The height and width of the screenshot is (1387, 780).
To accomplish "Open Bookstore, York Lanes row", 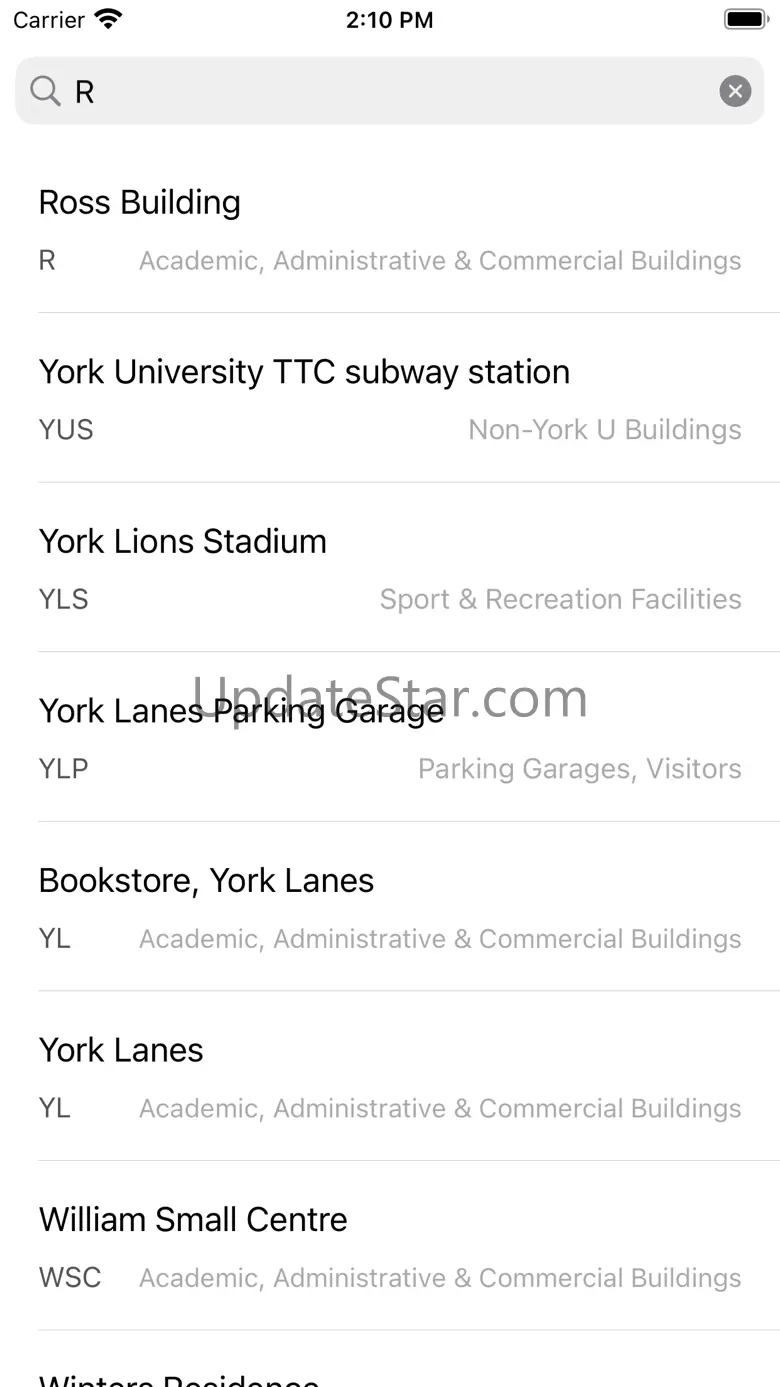I will tap(390, 907).
